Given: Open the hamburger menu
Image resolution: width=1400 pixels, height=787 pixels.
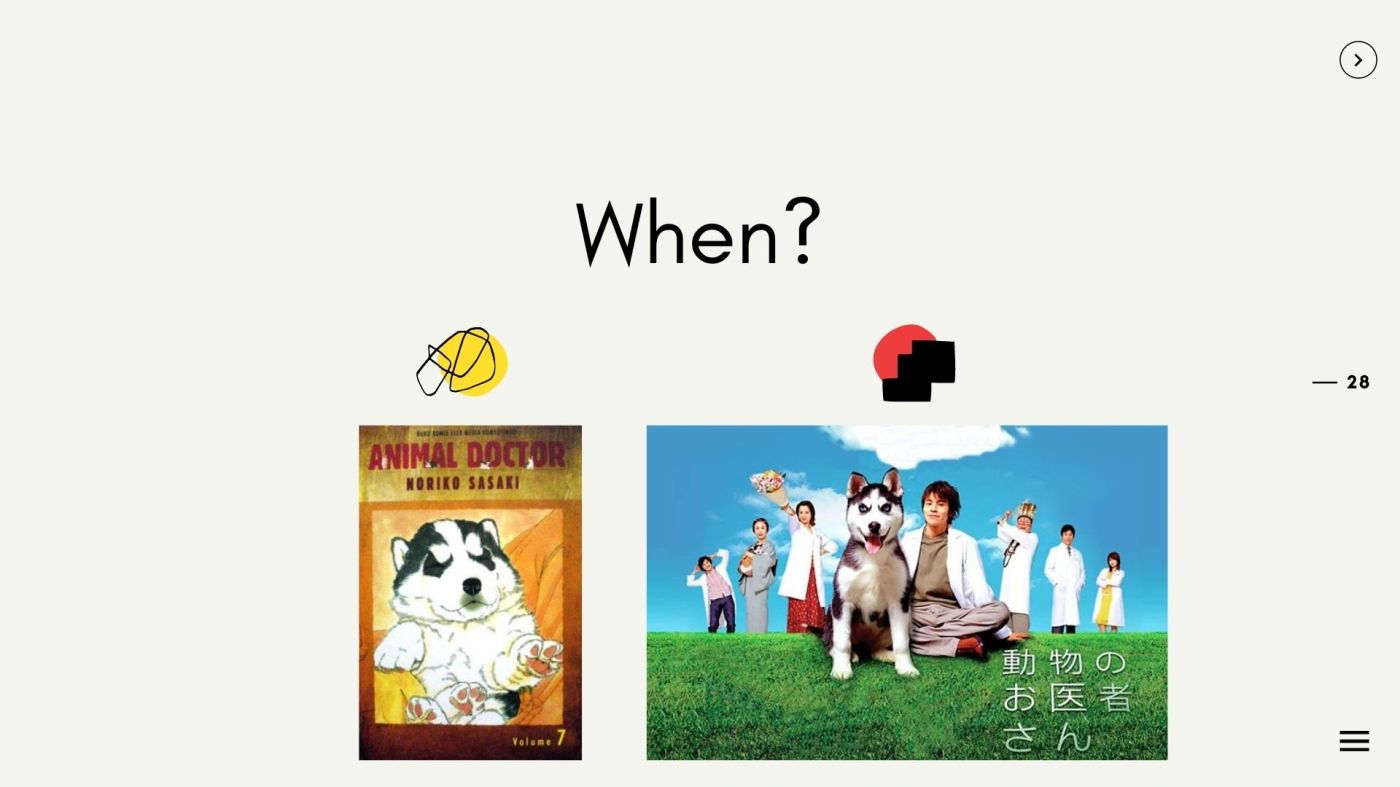Looking at the screenshot, I should pyautogui.click(x=1353, y=741).
